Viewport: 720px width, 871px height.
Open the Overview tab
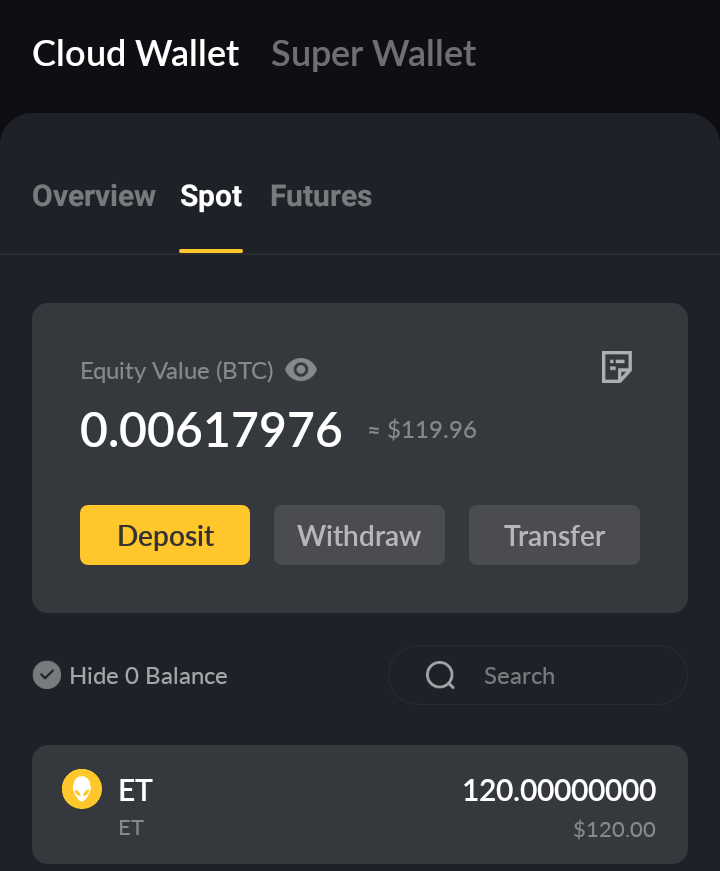point(94,196)
